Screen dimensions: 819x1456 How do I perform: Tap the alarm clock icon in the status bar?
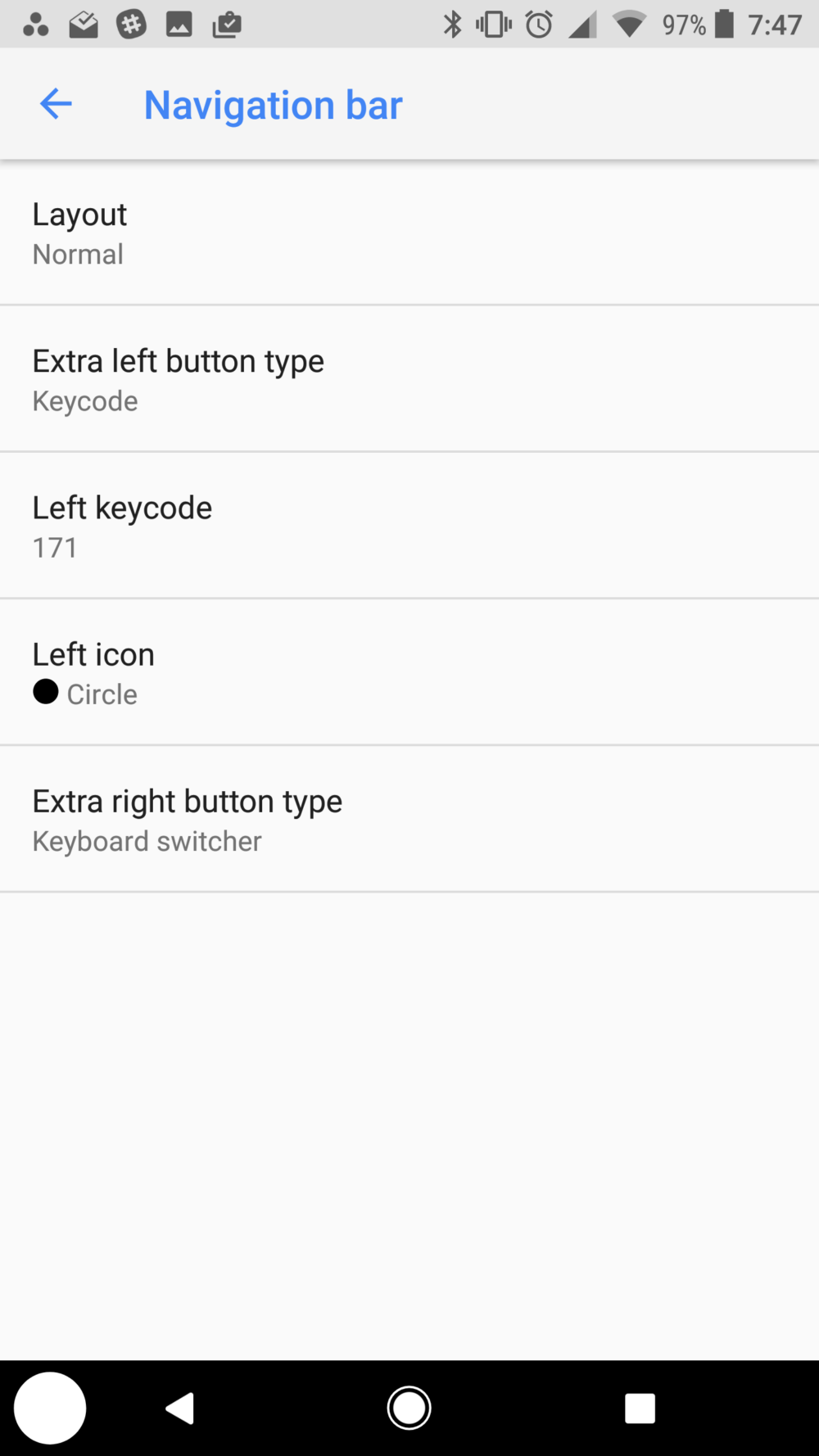[x=538, y=24]
